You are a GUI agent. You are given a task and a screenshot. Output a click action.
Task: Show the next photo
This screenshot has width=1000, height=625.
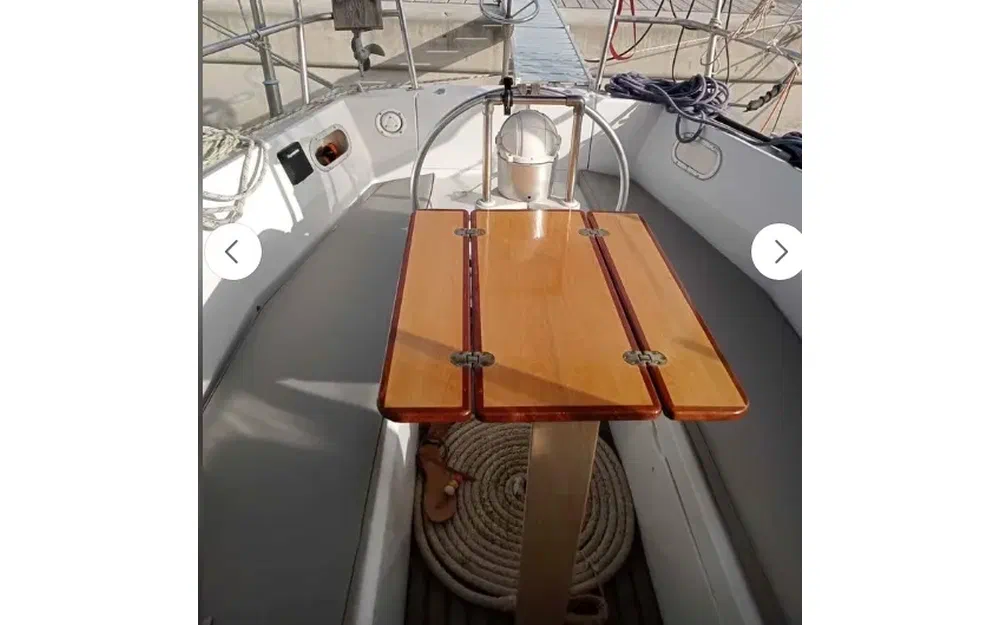[x=779, y=252]
